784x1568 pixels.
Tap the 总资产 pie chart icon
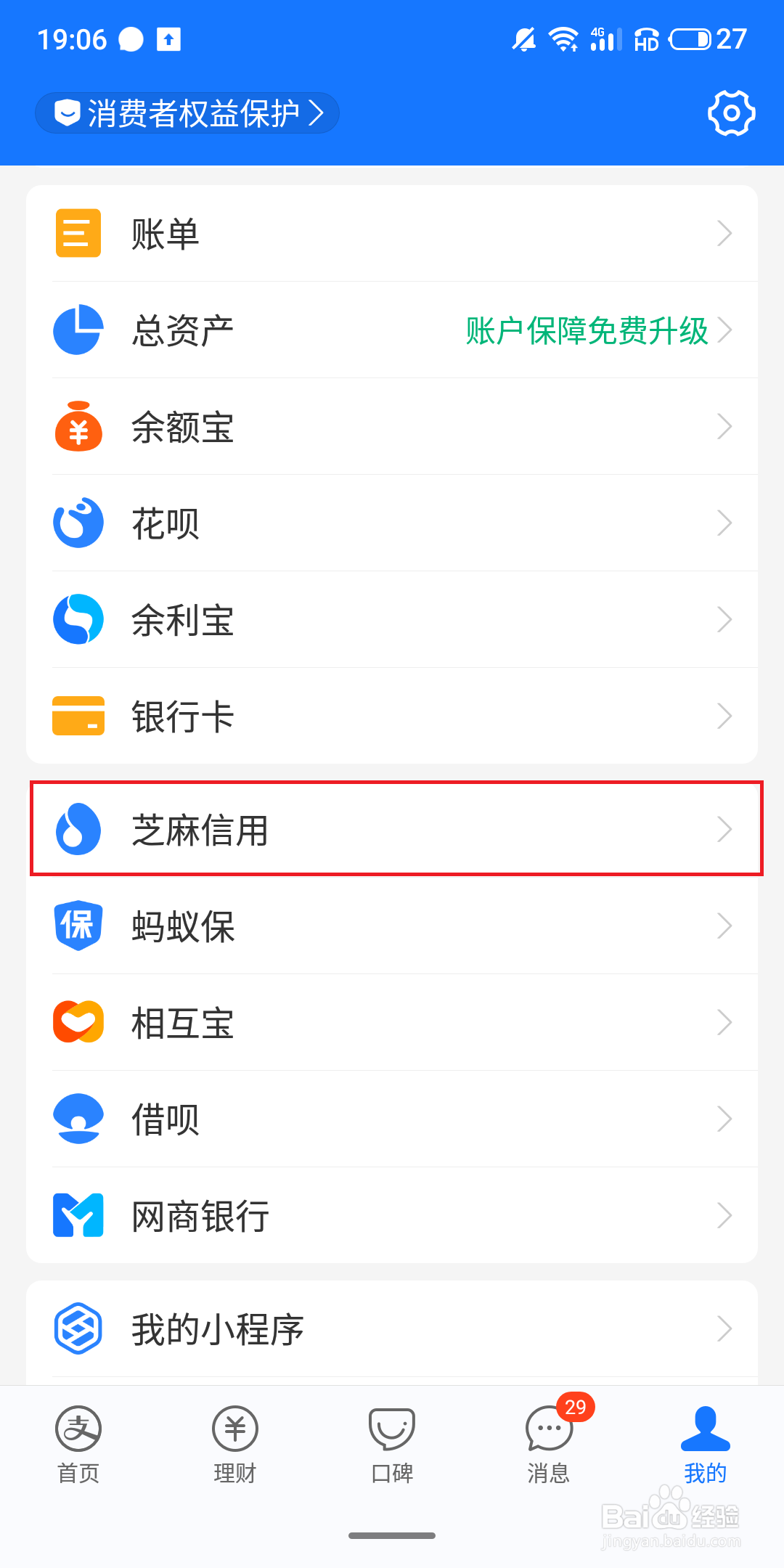coord(78,330)
